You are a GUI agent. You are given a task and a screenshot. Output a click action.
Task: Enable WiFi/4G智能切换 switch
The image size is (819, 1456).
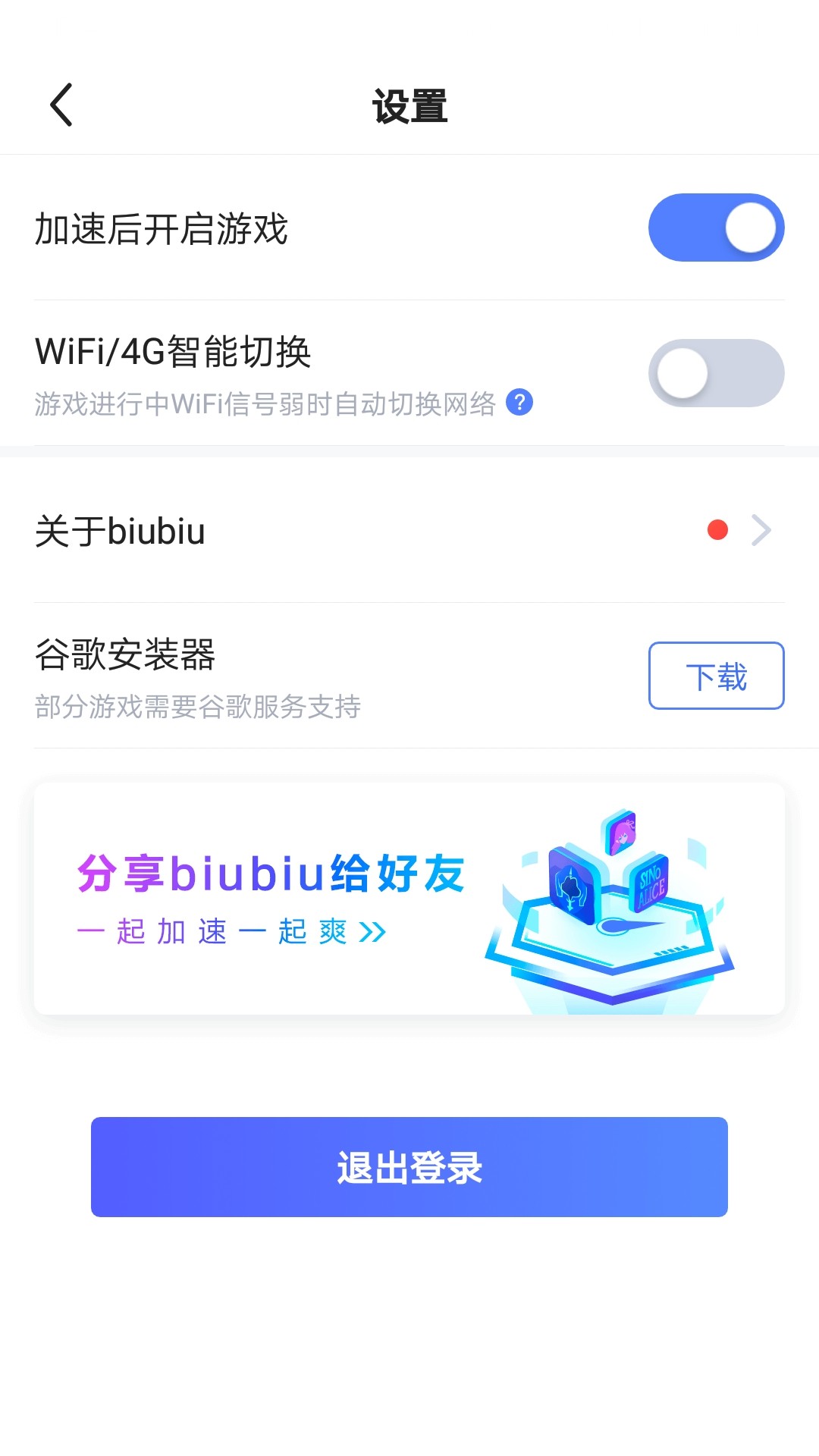[716, 373]
